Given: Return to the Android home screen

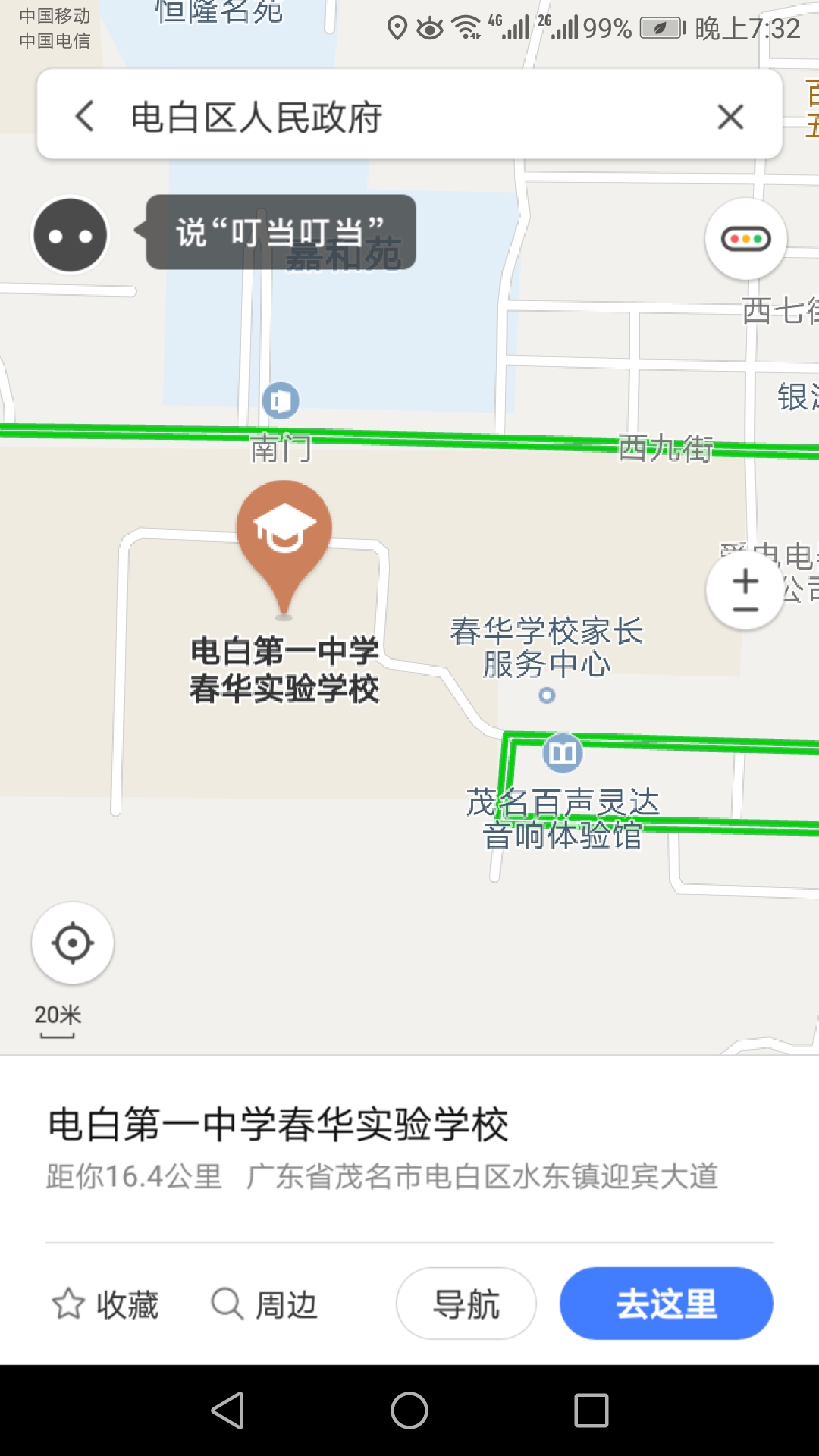Looking at the screenshot, I should pyautogui.click(x=409, y=1410).
